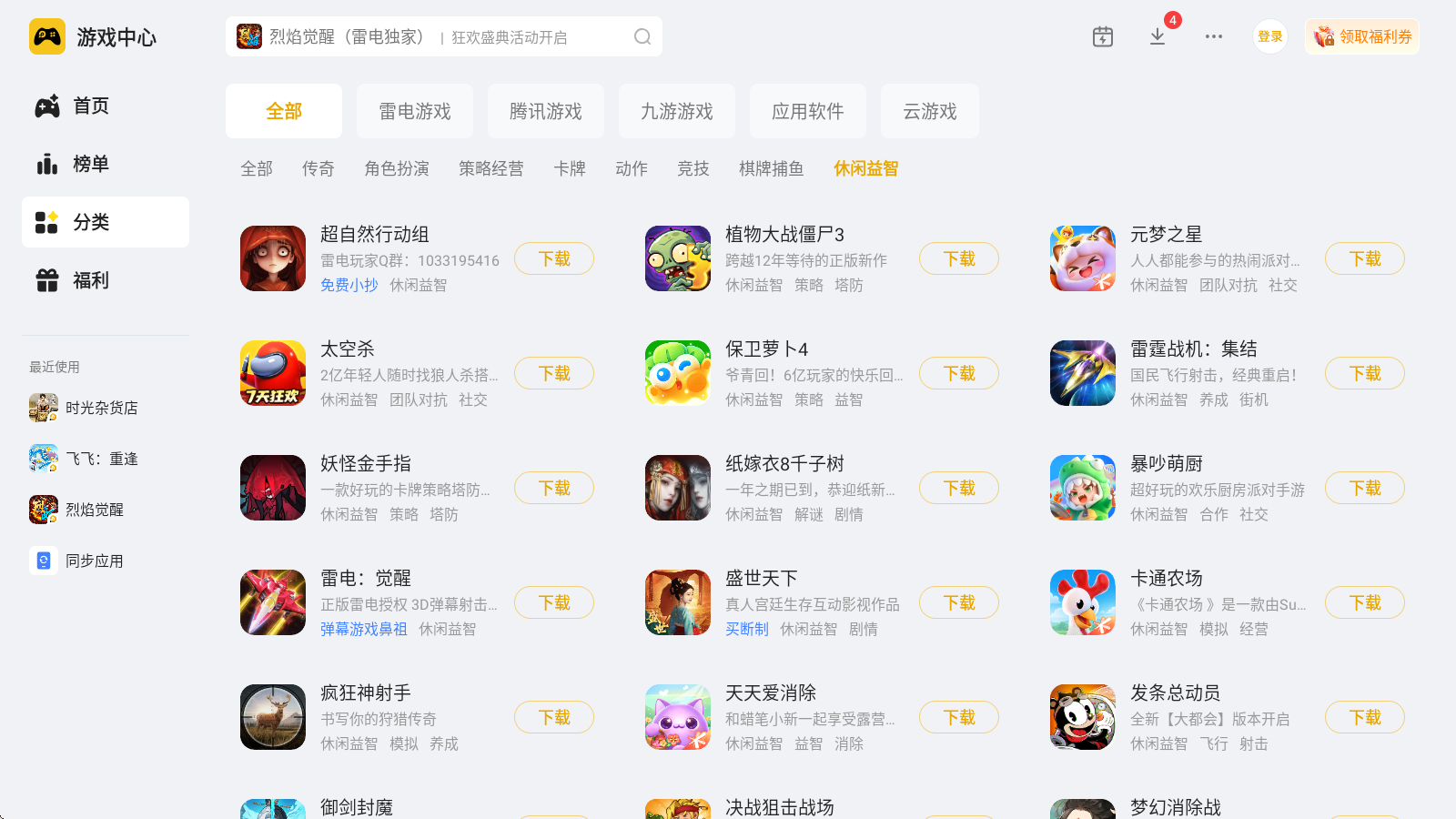
Task: Open 纸嫁衣8千子树 game details
Action: click(784, 464)
